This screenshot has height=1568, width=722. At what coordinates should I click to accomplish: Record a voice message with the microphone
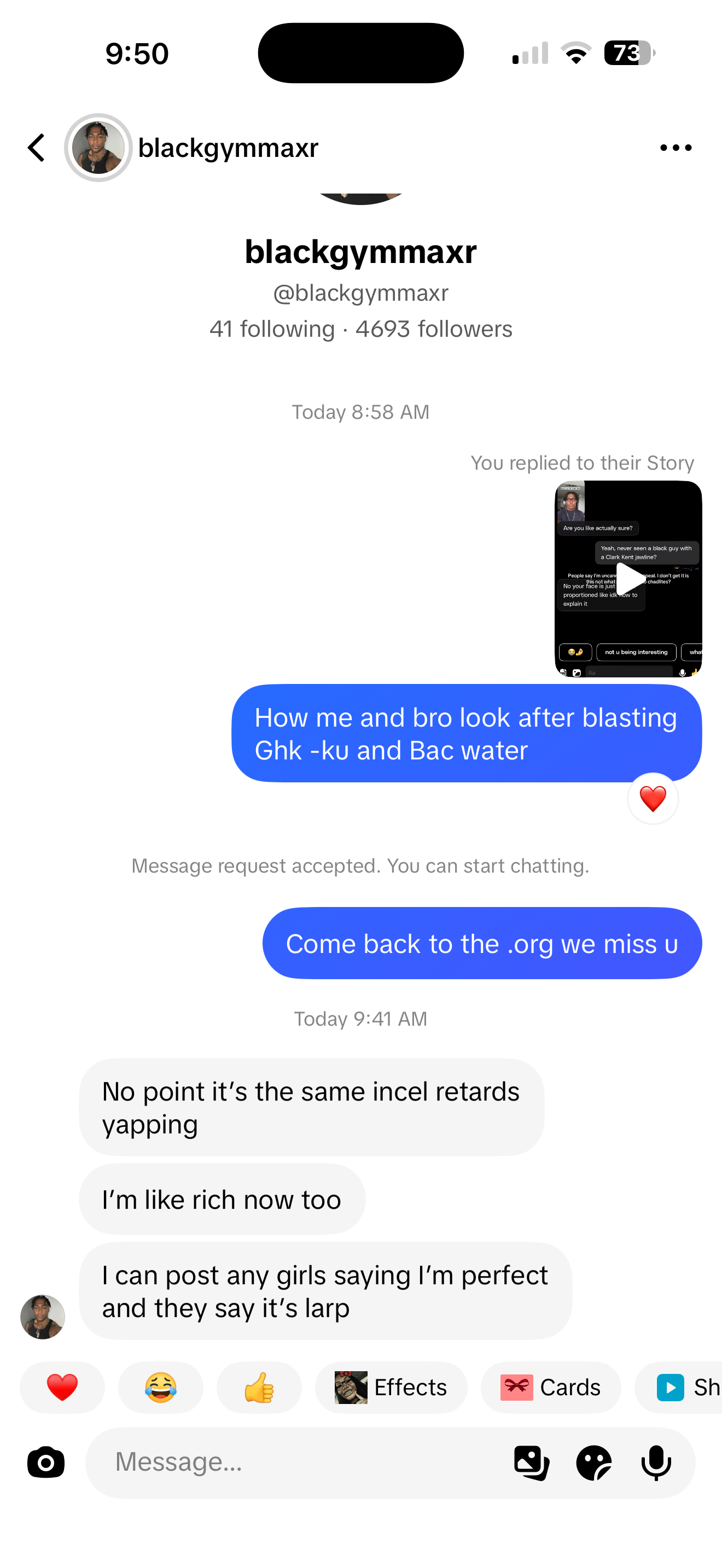pyautogui.click(x=656, y=1462)
